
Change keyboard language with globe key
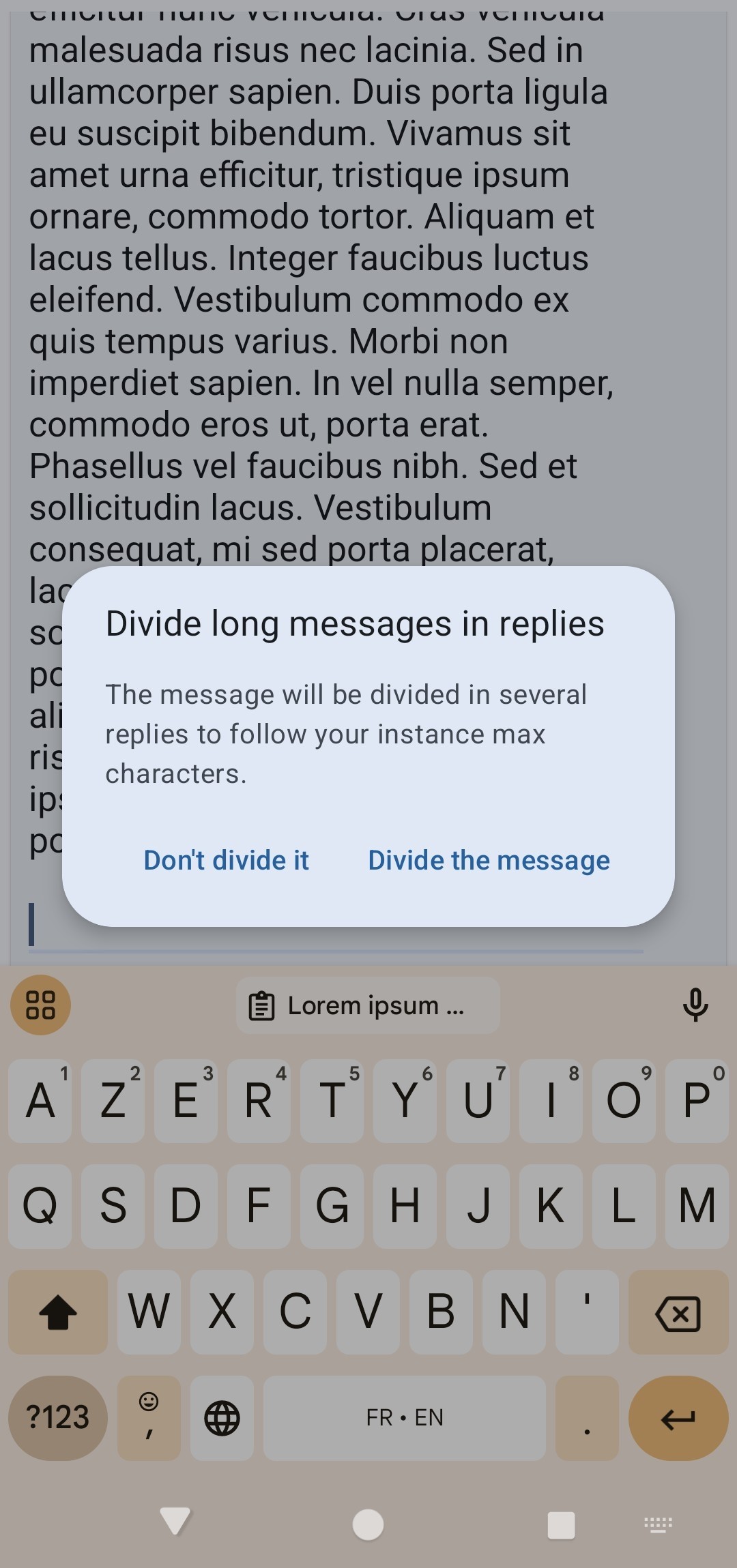[x=222, y=1418]
